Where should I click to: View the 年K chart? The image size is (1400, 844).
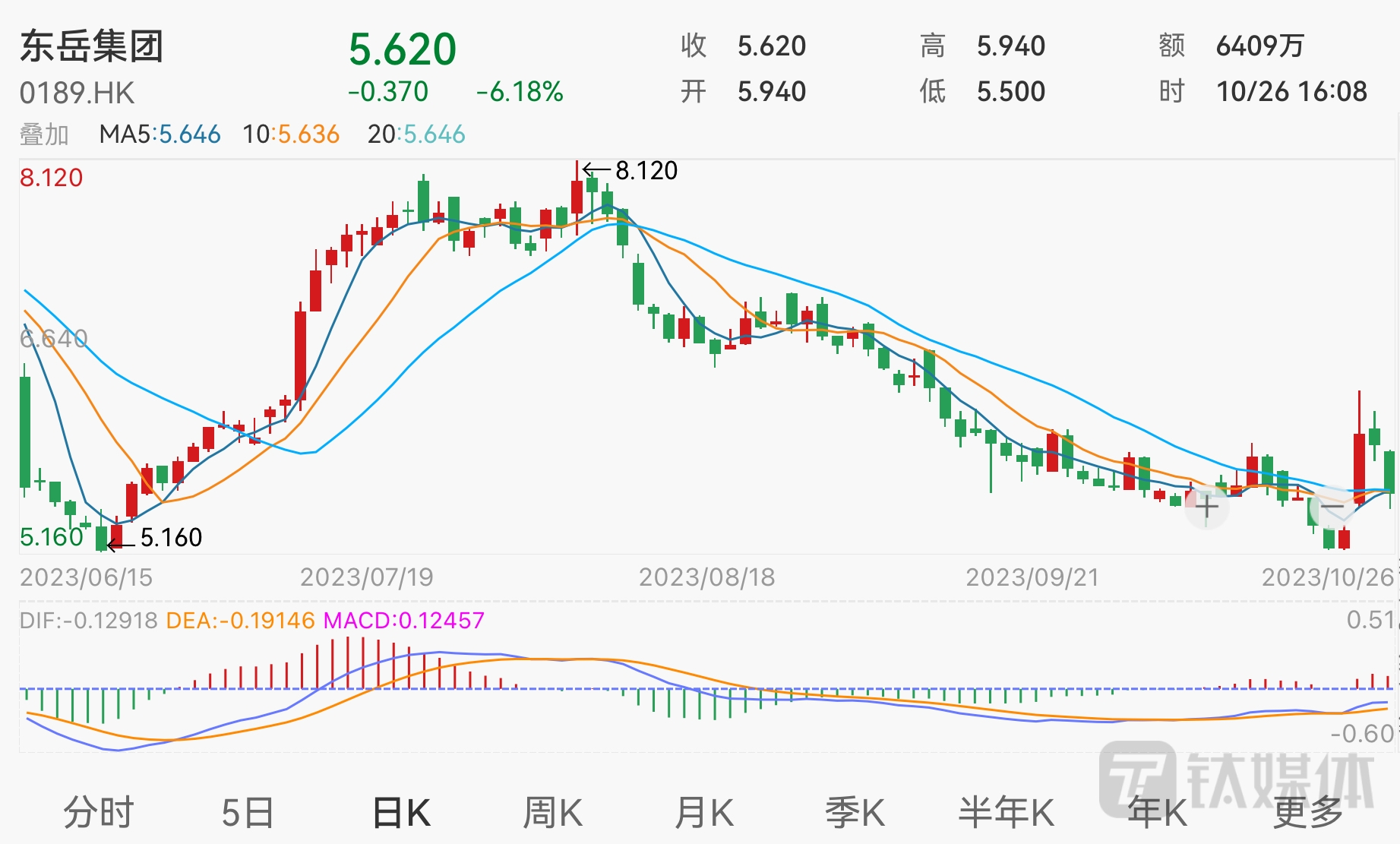click(1157, 812)
